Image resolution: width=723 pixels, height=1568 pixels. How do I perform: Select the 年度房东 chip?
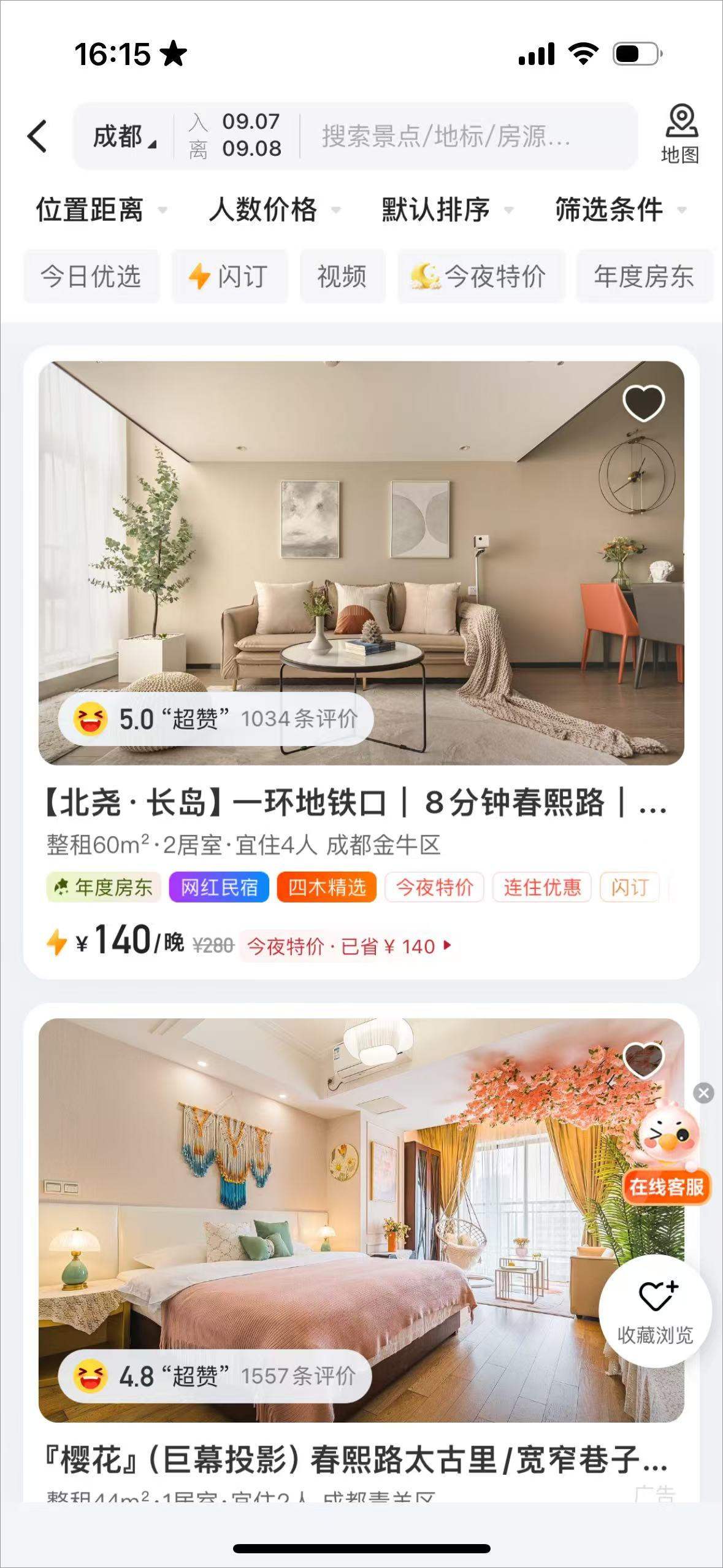tap(643, 276)
